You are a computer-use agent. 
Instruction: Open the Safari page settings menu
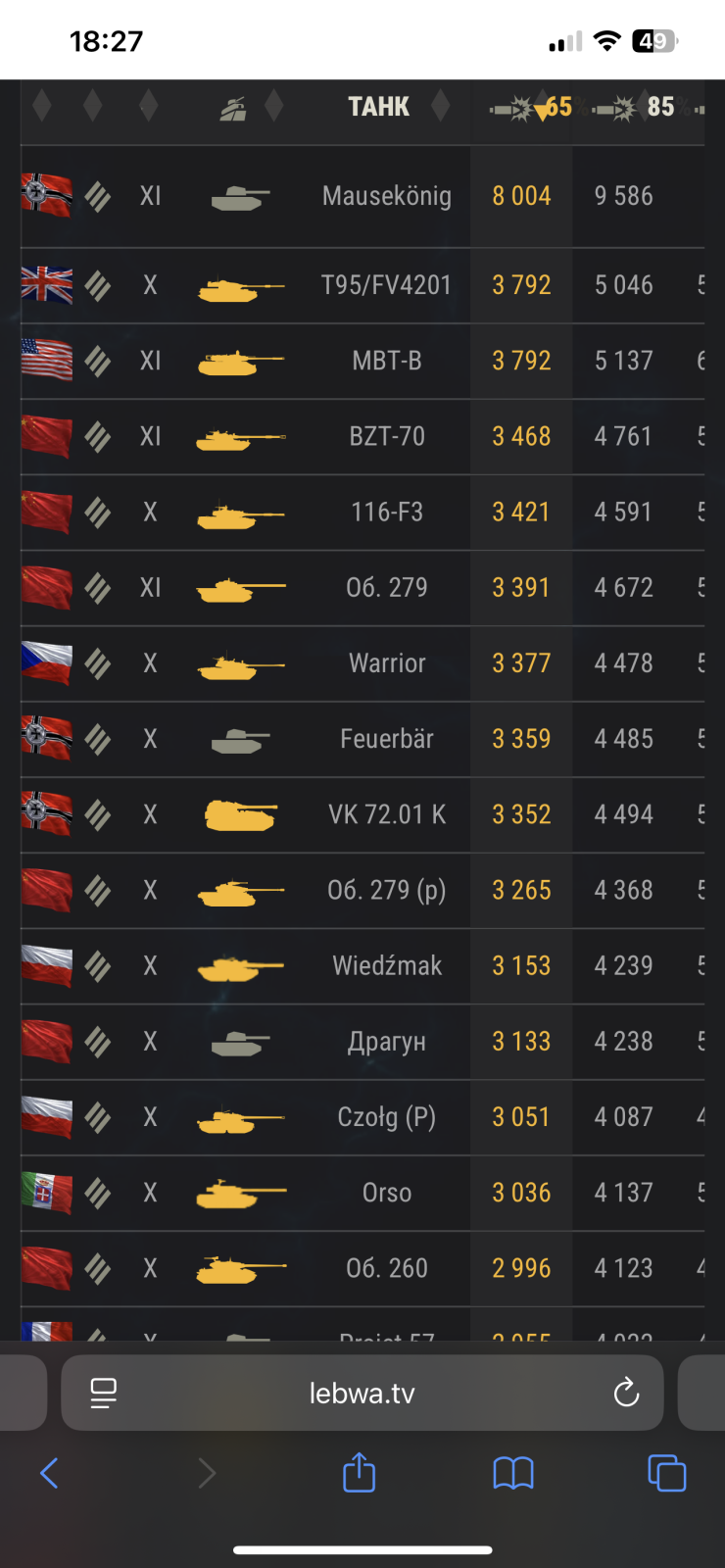click(x=104, y=1393)
